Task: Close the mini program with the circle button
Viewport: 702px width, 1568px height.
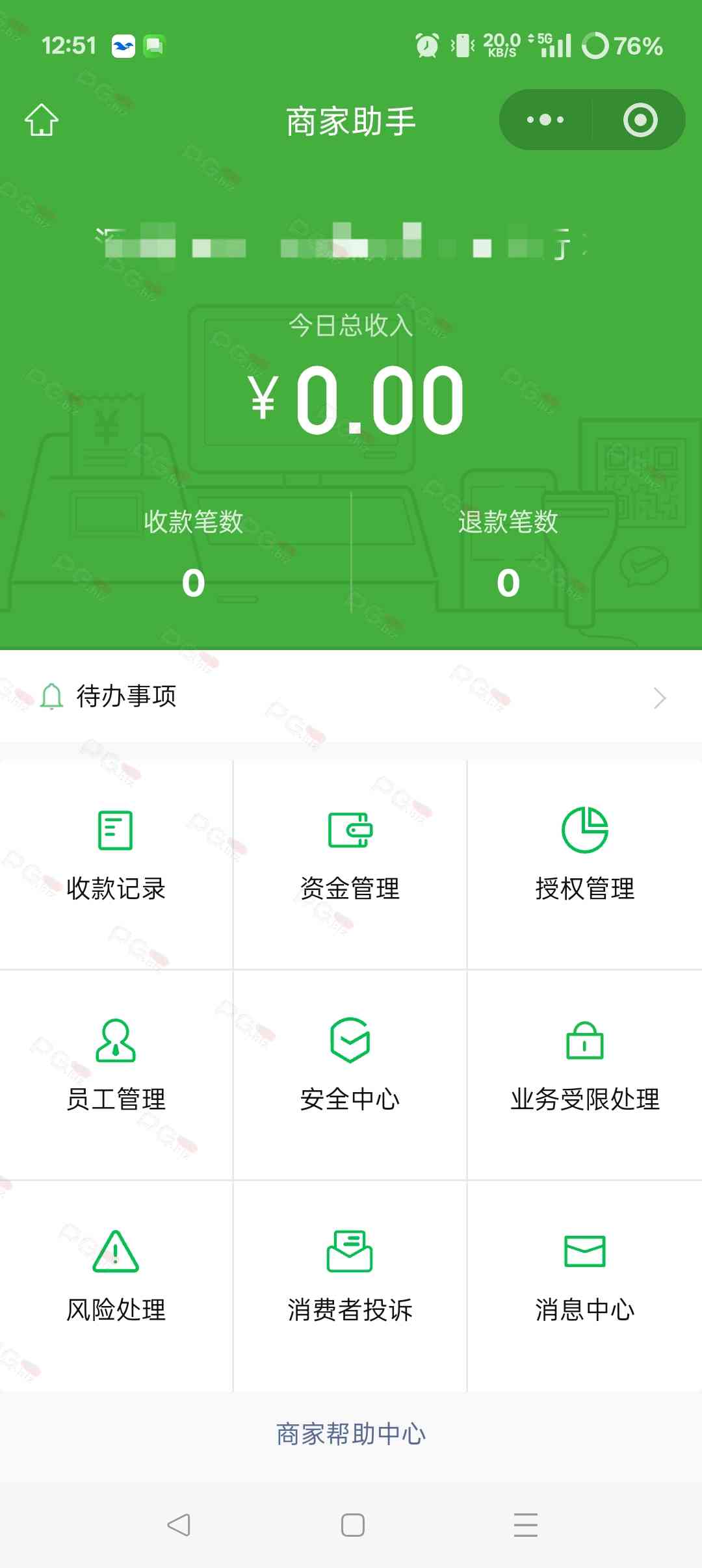Action: pyautogui.click(x=640, y=120)
